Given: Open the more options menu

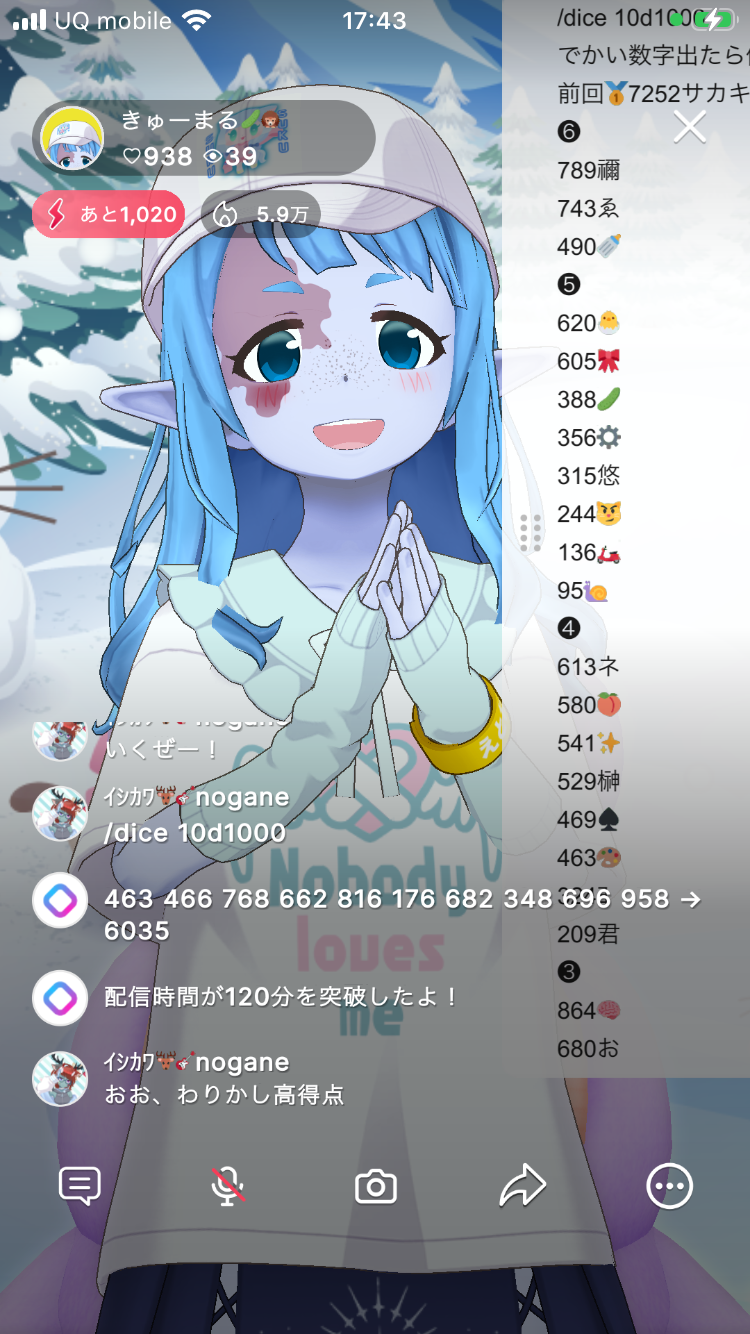Looking at the screenshot, I should point(669,1186).
